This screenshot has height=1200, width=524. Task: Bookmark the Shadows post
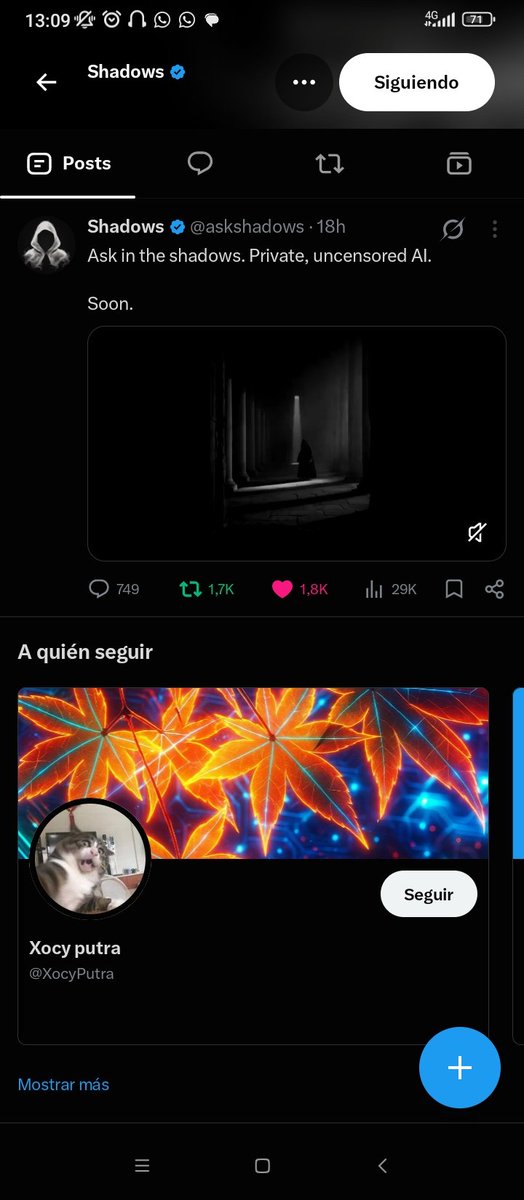coord(454,589)
